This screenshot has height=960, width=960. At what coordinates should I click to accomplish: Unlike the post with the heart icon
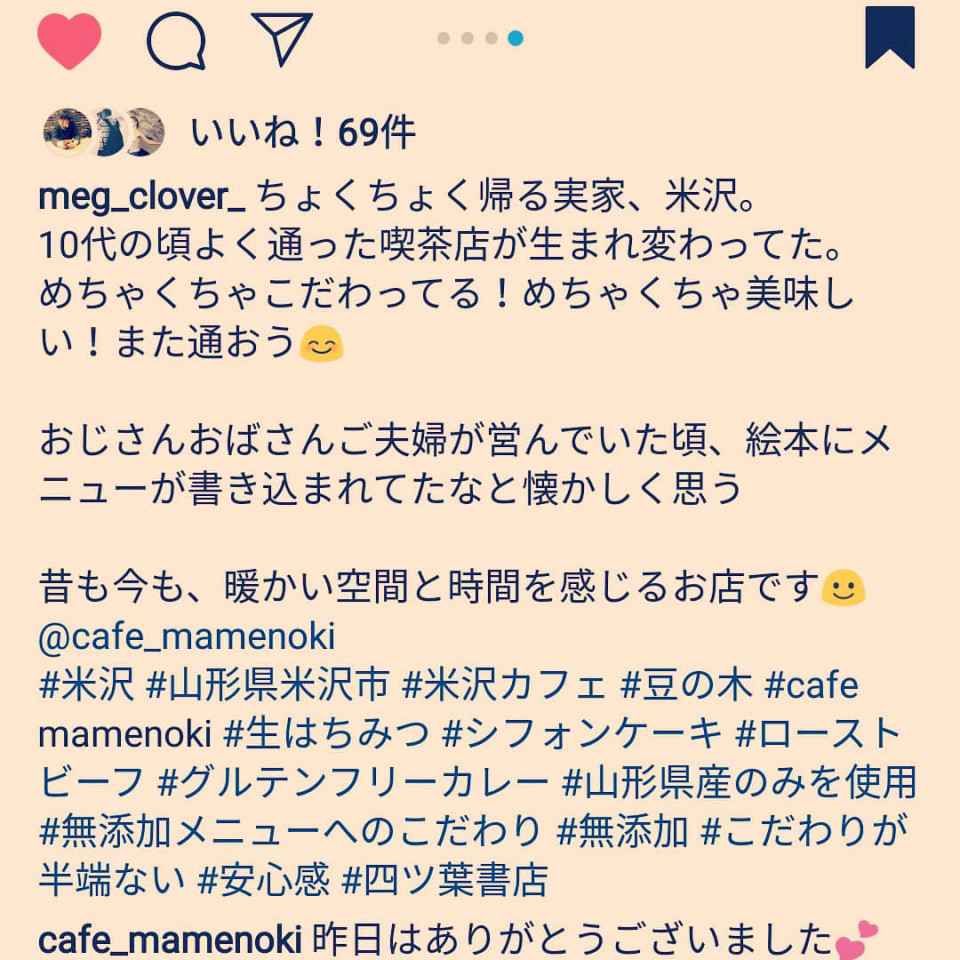click(69, 40)
